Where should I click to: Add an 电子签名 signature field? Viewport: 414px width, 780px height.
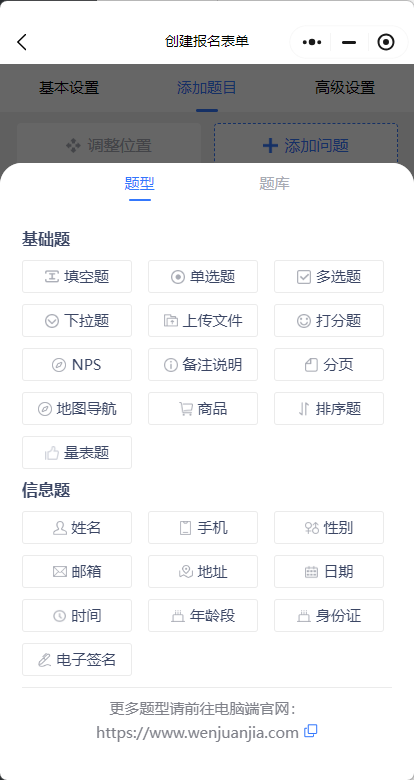point(77,660)
